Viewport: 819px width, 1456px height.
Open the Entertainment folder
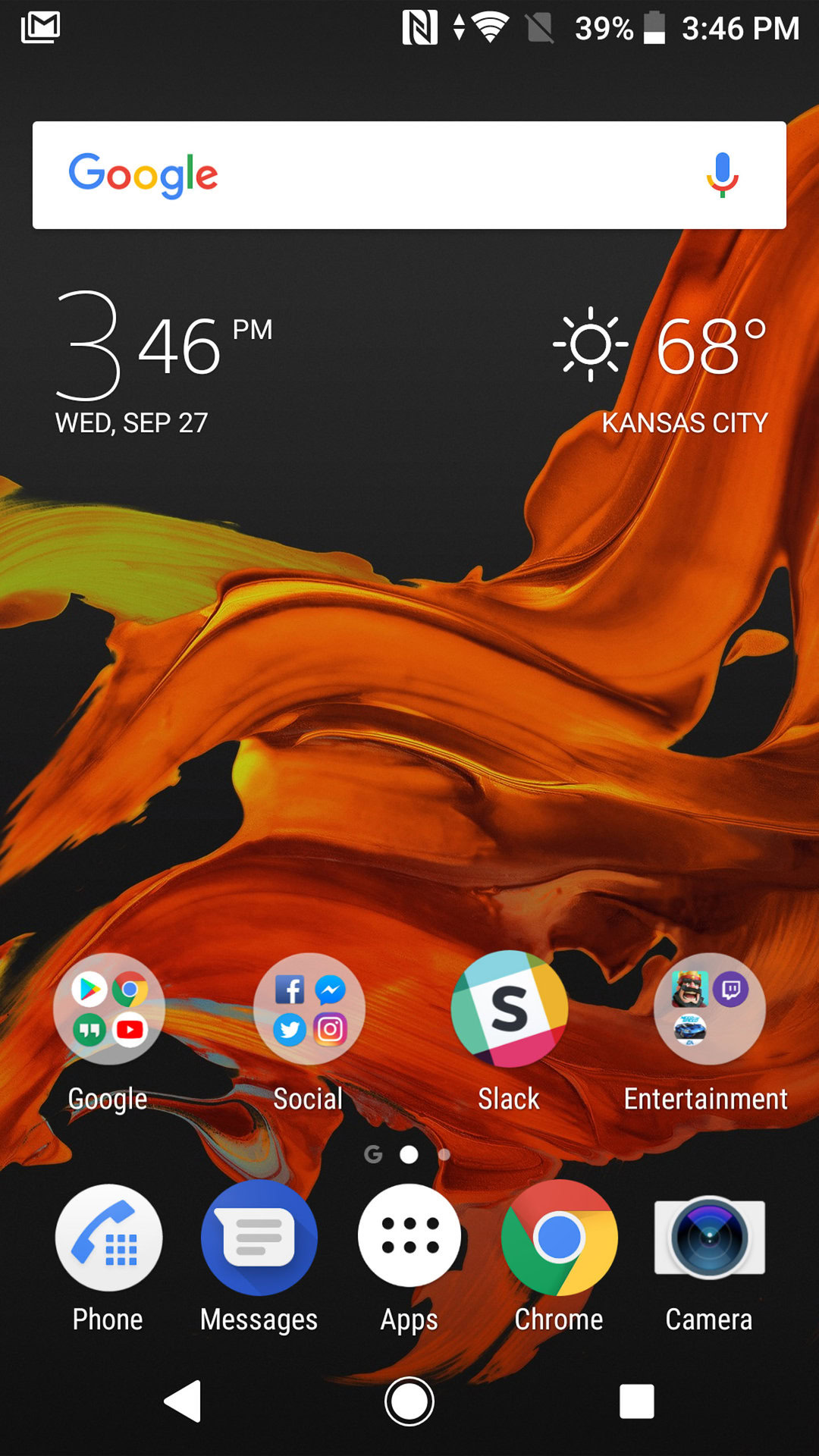709,1009
